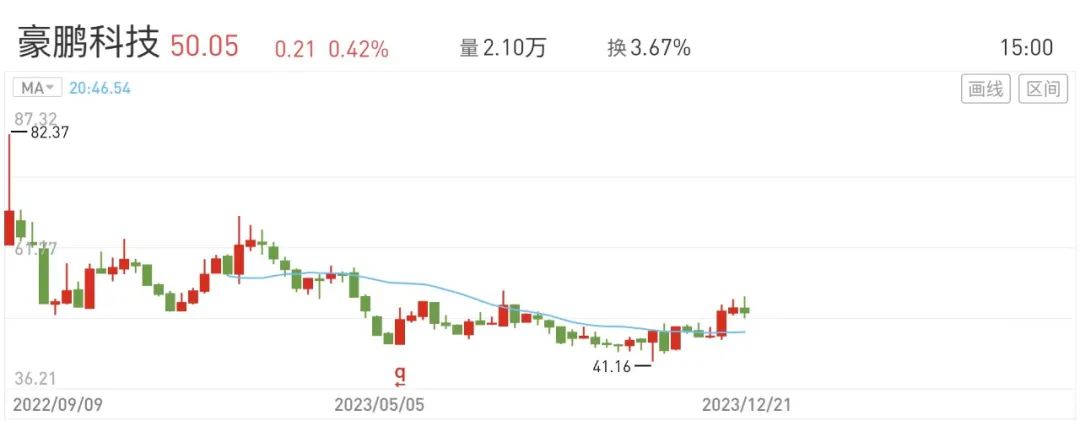The height and width of the screenshot is (421, 1080).
Task: Select the 区间 range button
Action: [1043, 89]
